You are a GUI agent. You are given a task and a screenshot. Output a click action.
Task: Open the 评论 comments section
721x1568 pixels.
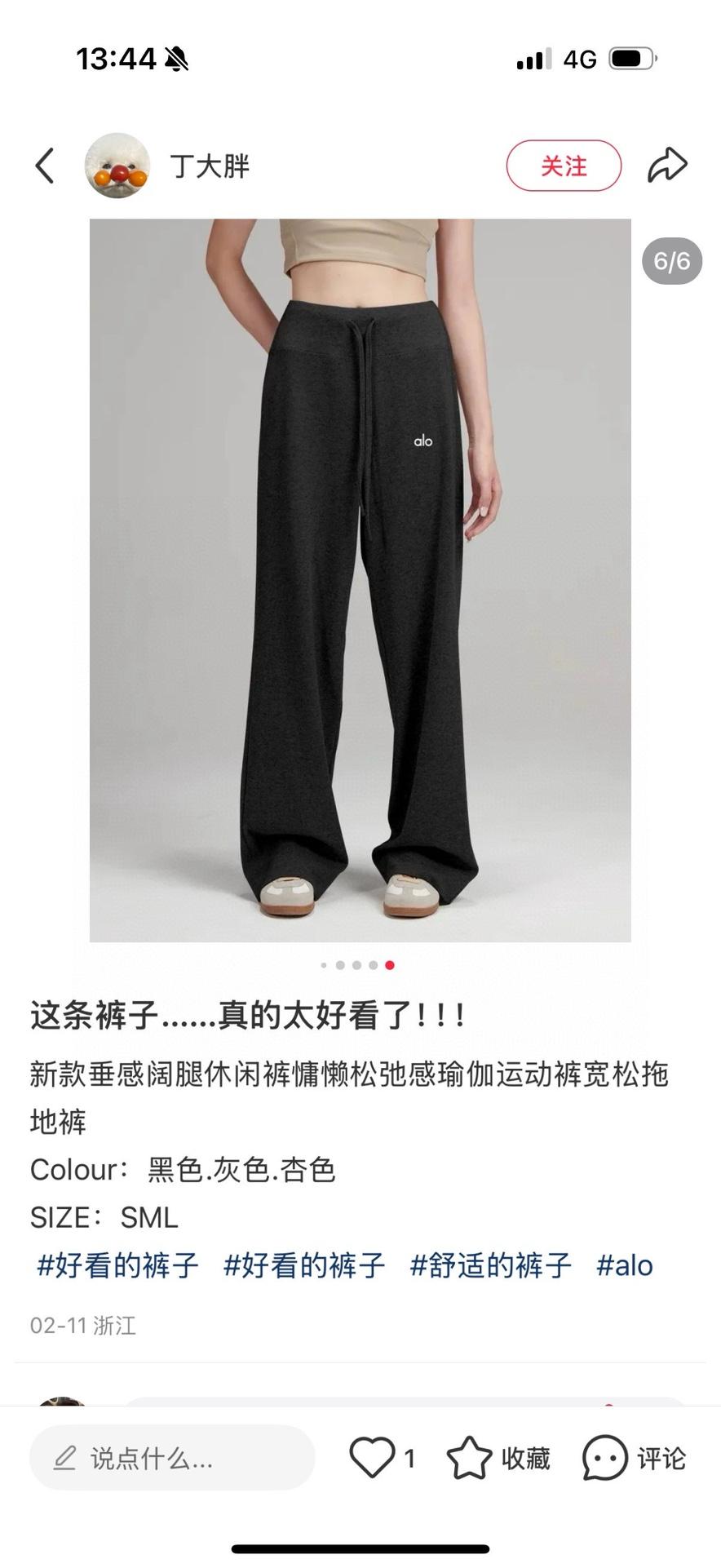point(634,1458)
